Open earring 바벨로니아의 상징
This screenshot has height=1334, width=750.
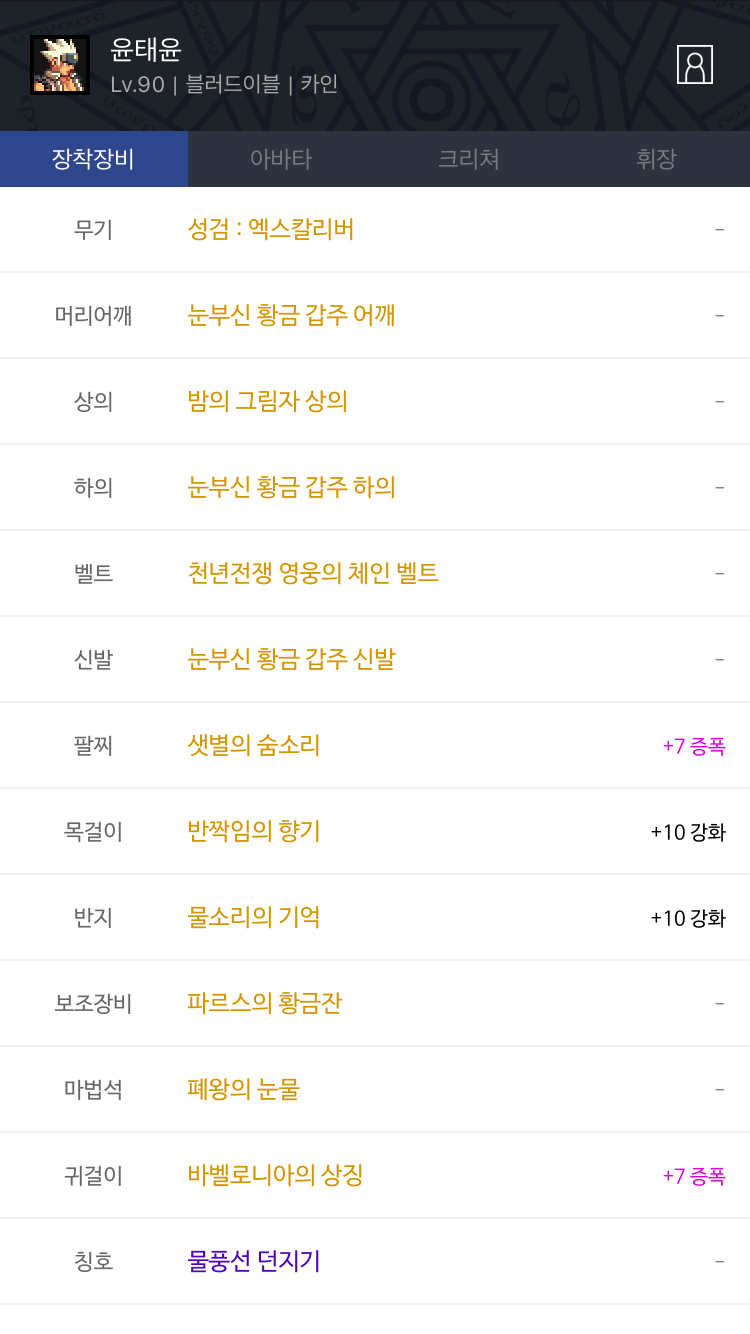pyautogui.click(x=275, y=1176)
